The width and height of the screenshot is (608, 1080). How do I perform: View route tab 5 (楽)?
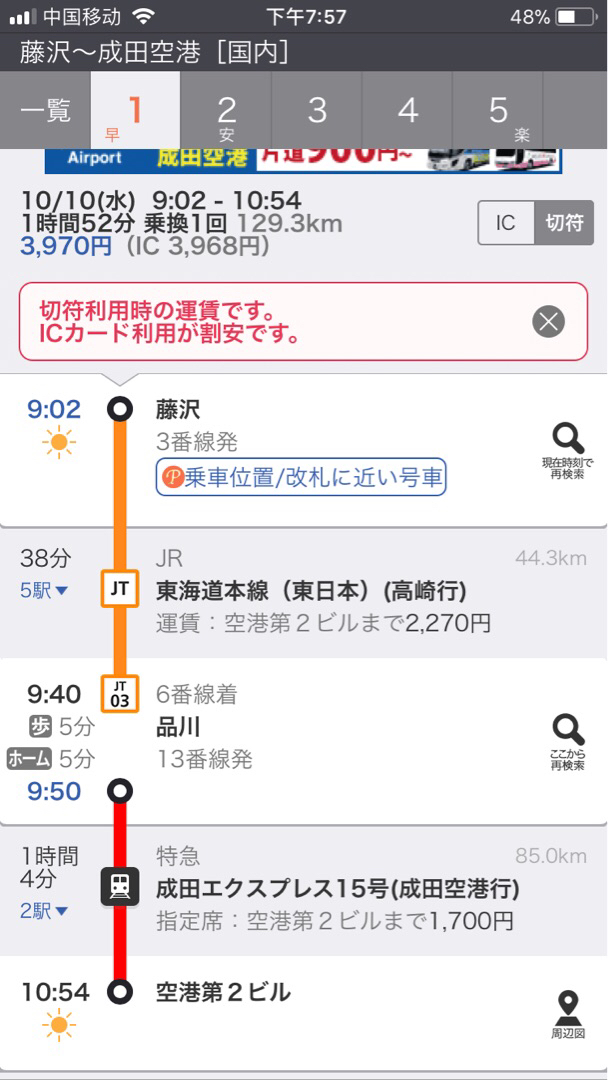coord(499,112)
